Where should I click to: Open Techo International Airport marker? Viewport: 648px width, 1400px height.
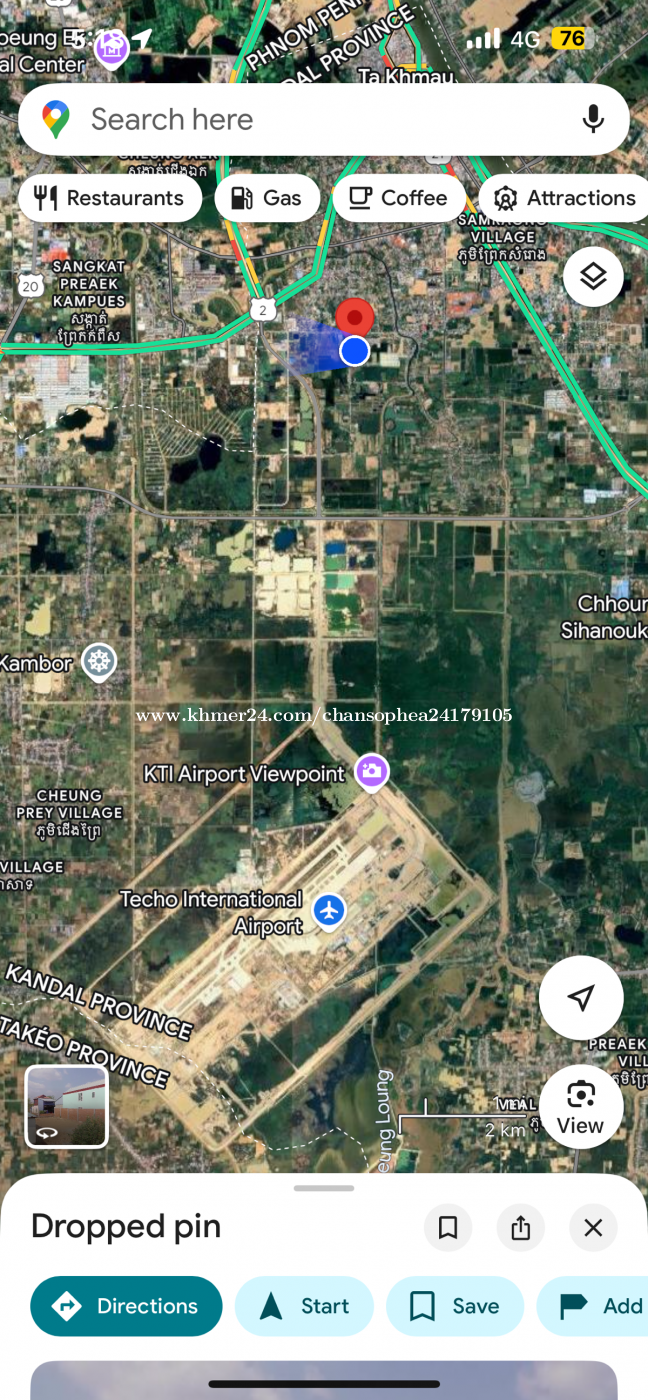(329, 911)
